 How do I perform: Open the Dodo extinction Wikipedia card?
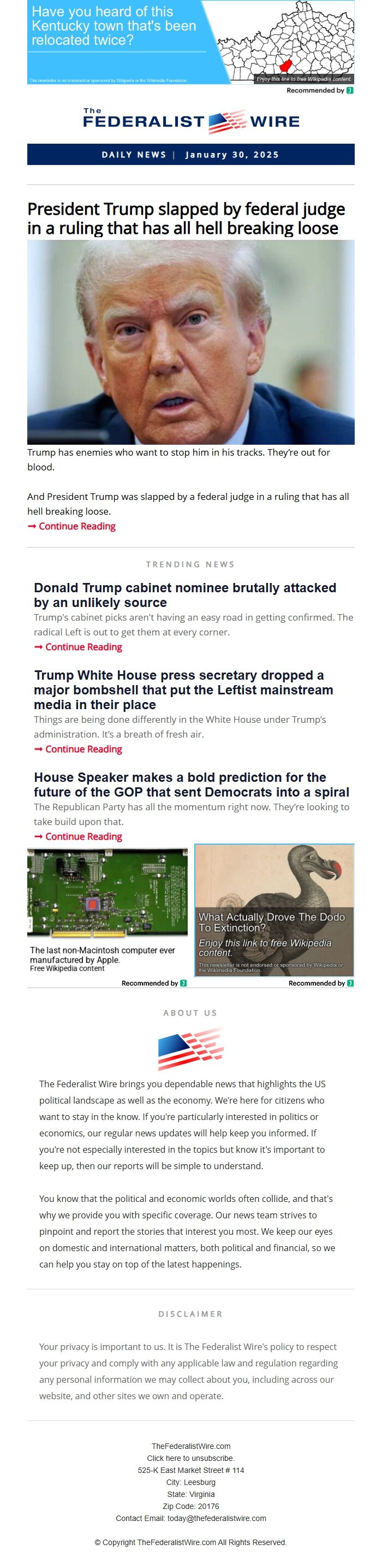[274, 910]
